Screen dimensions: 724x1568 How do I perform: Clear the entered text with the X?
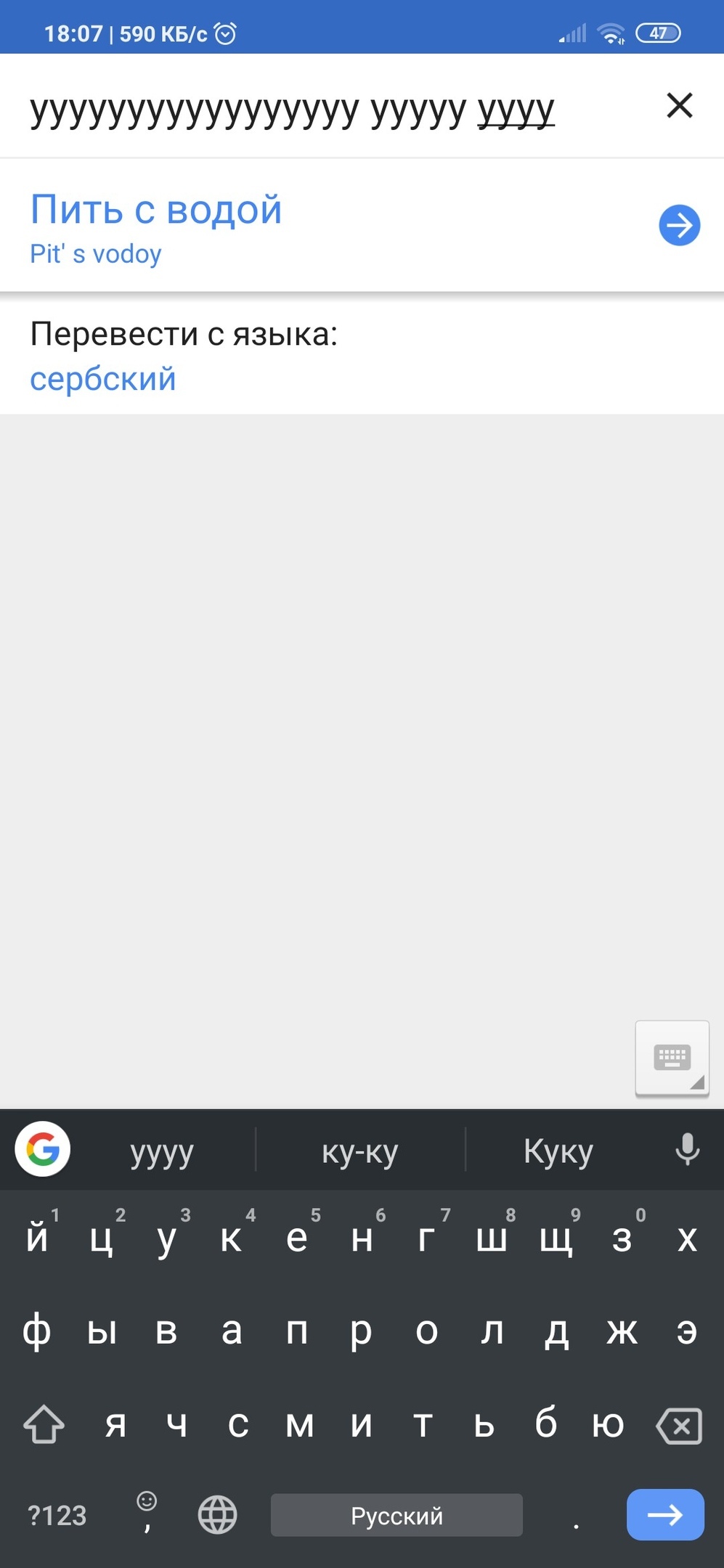679,106
